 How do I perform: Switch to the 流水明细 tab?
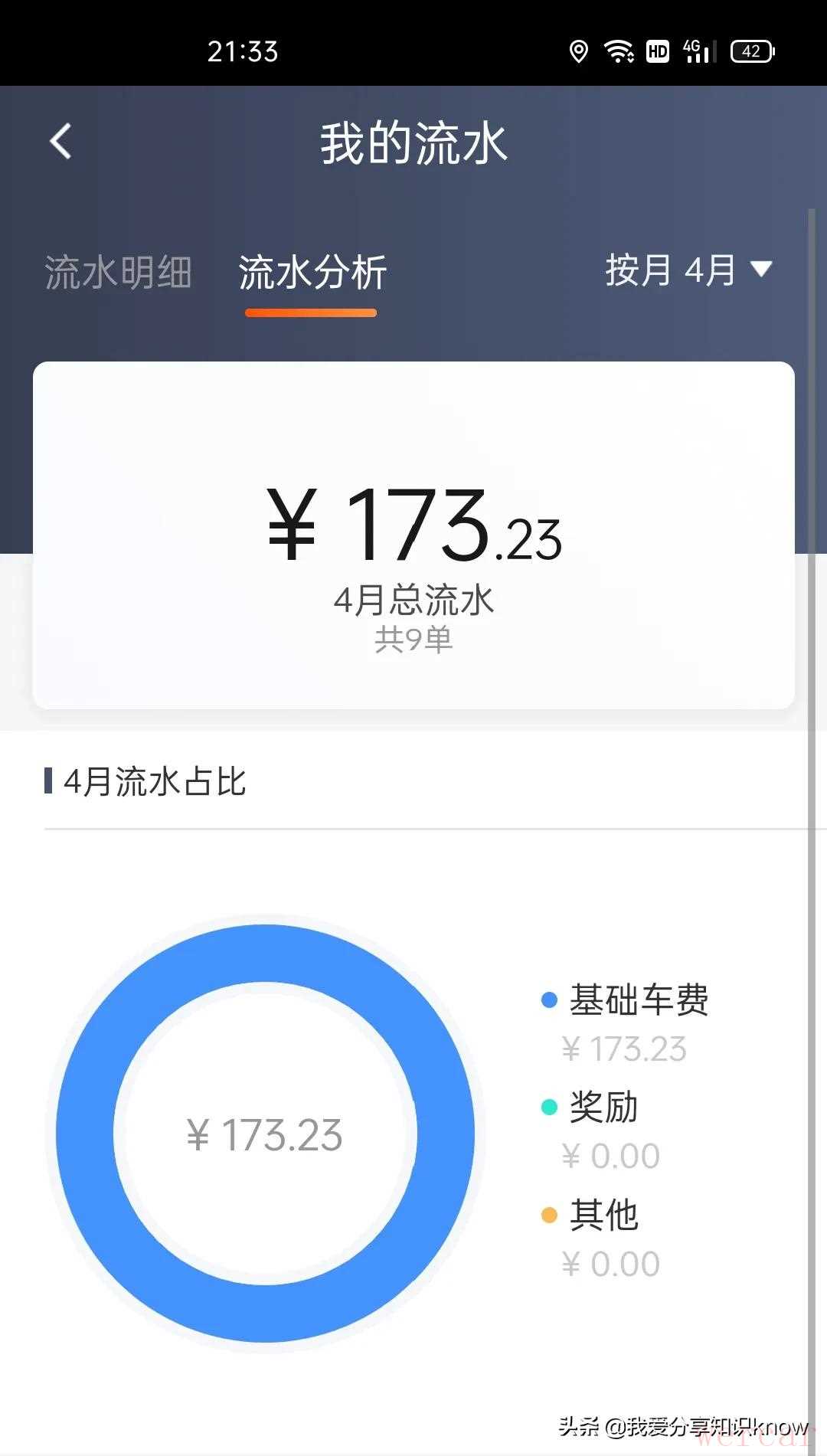(x=118, y=273)
